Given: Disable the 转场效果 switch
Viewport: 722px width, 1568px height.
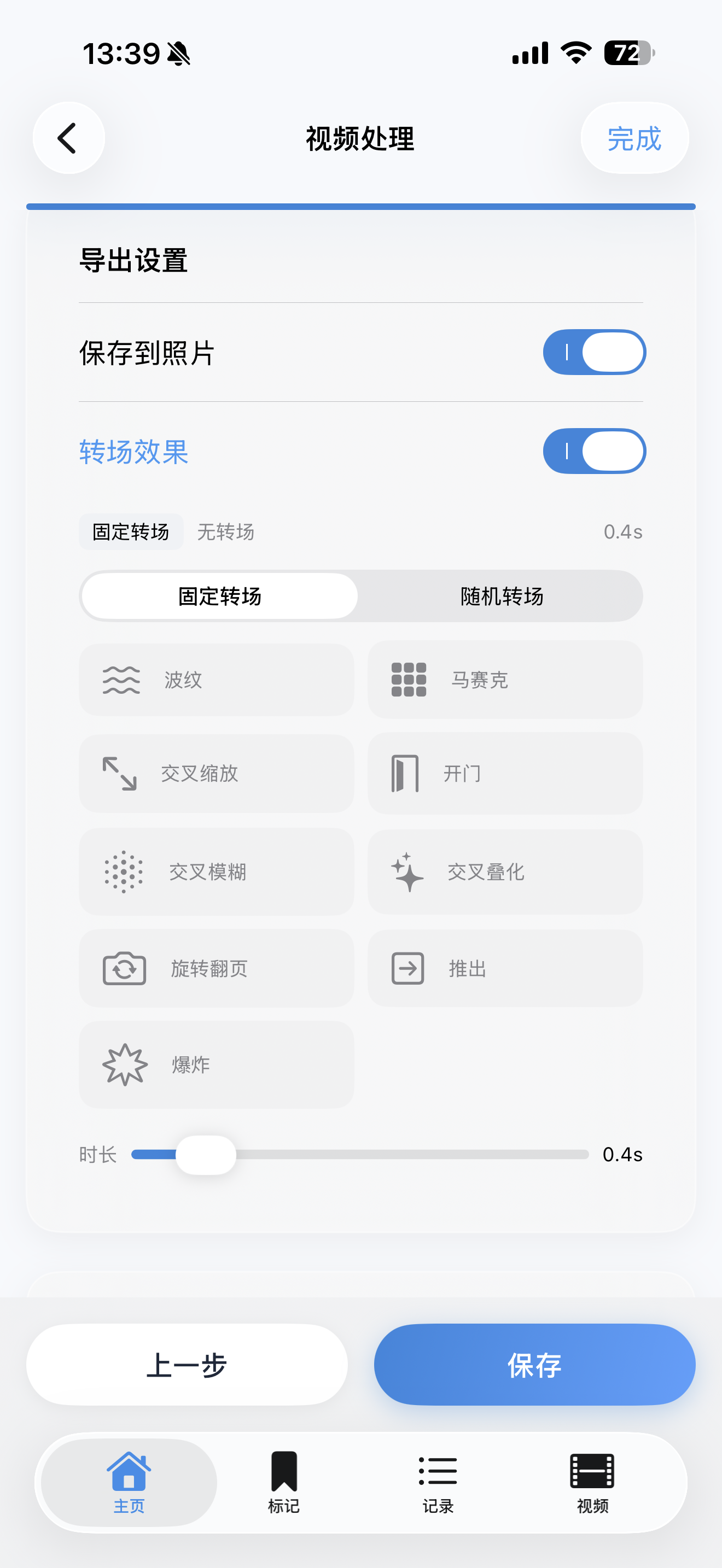Looking at the screenshot, I should coord(593,452).
